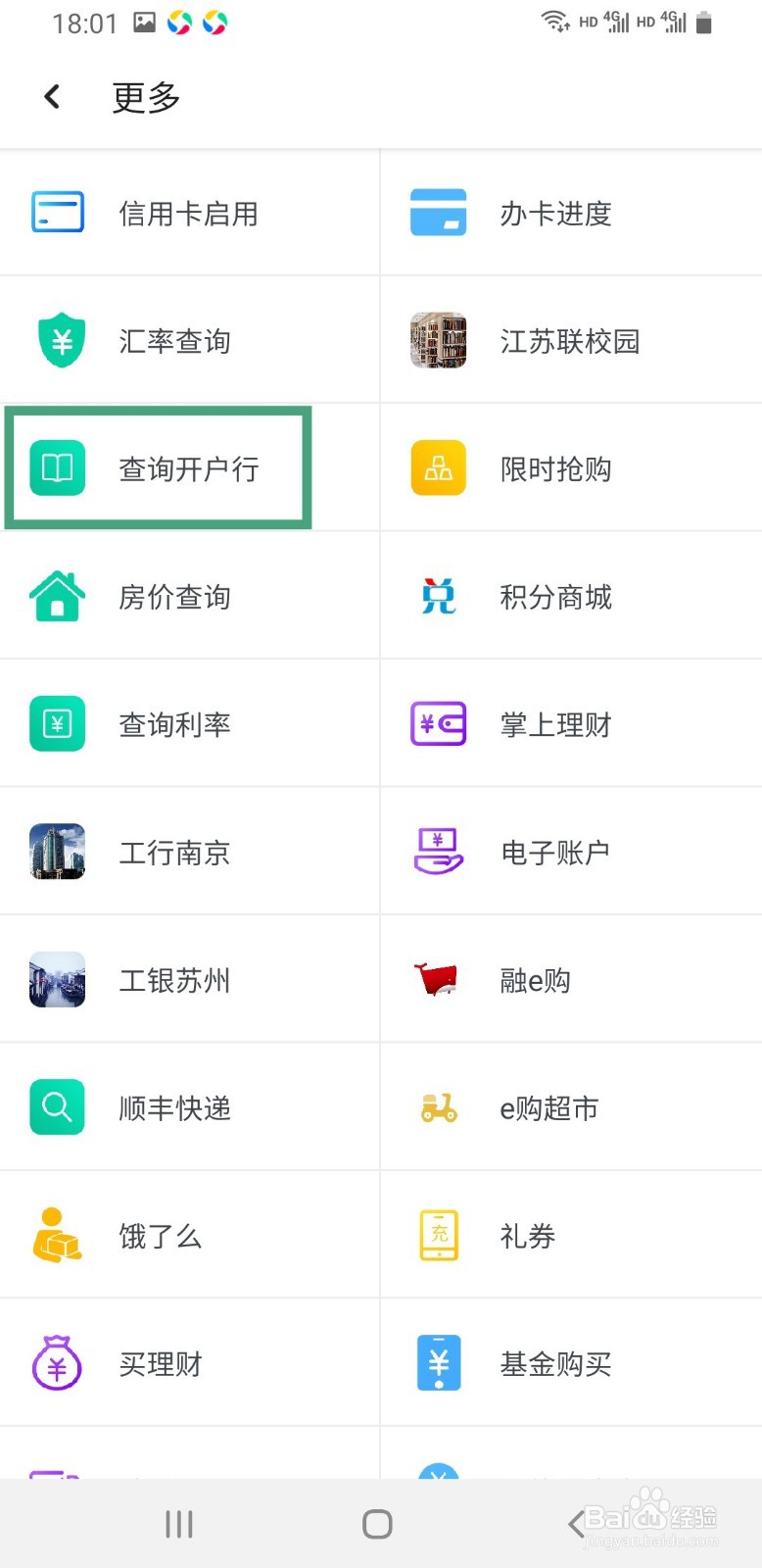The height and width of the screenshot is (1568, 762).
Task: Select the 办卡进度 card progress icon
Action: [437, 212]
